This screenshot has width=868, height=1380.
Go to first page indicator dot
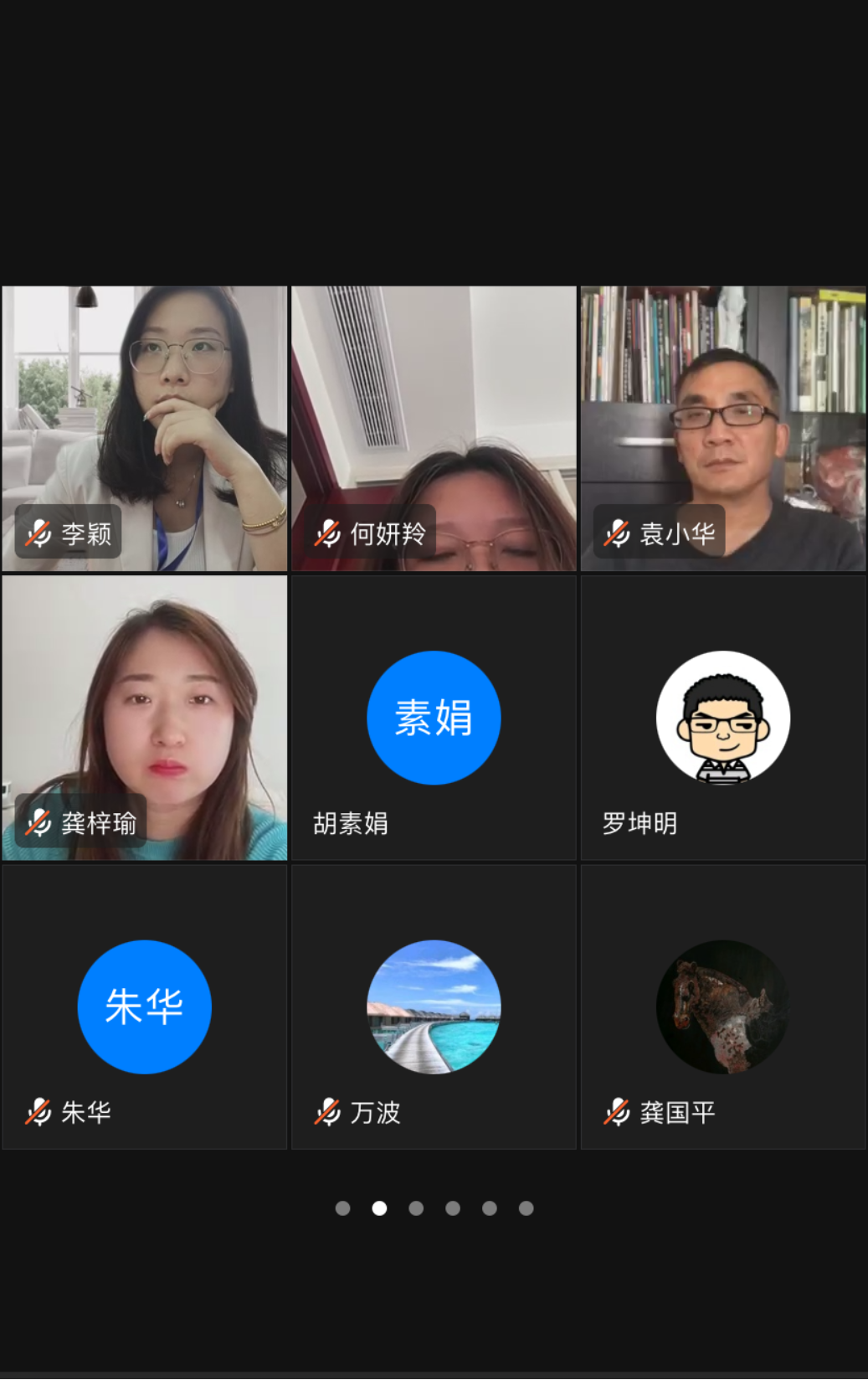coord(342,1207)
